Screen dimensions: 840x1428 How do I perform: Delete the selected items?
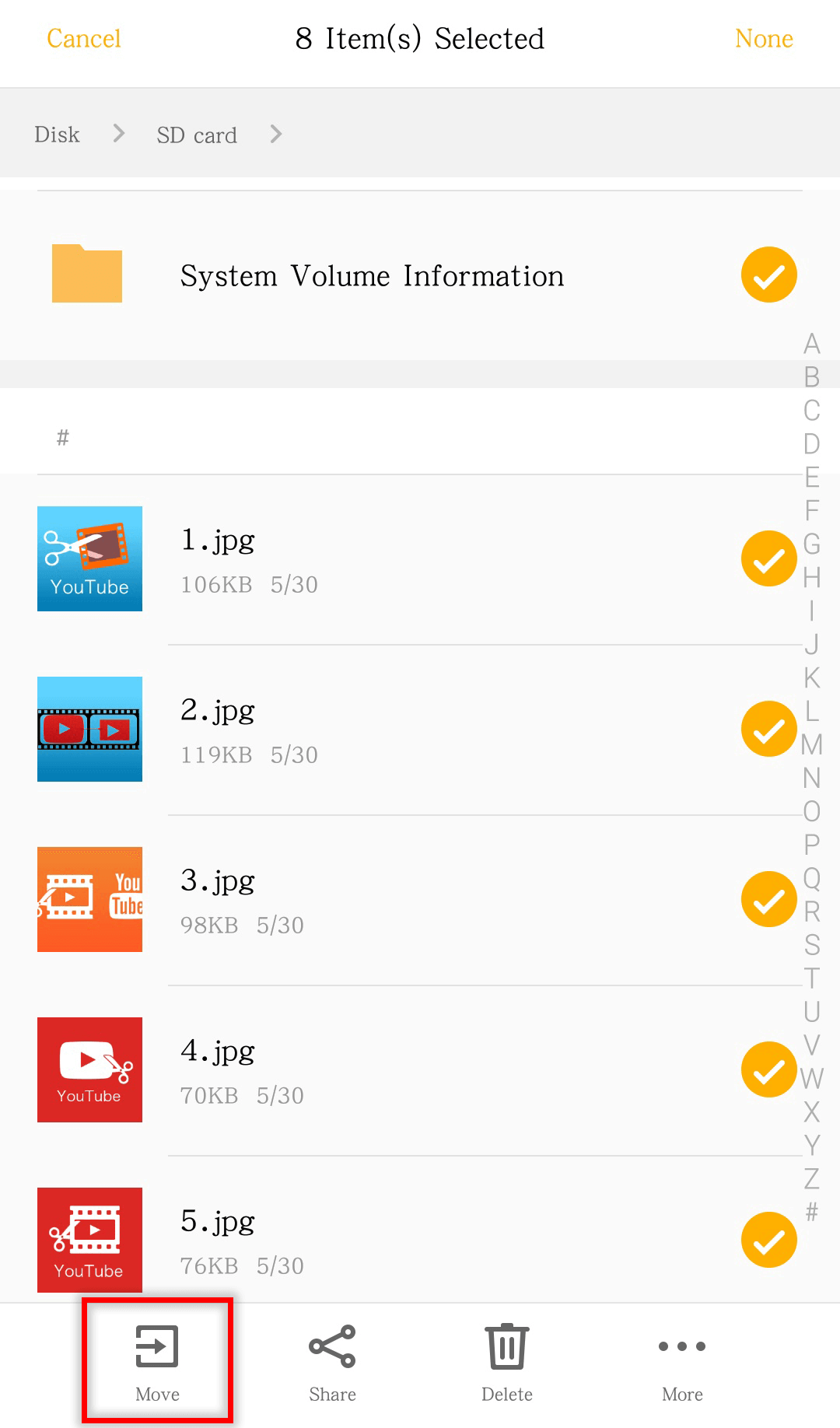(507, 1363)
